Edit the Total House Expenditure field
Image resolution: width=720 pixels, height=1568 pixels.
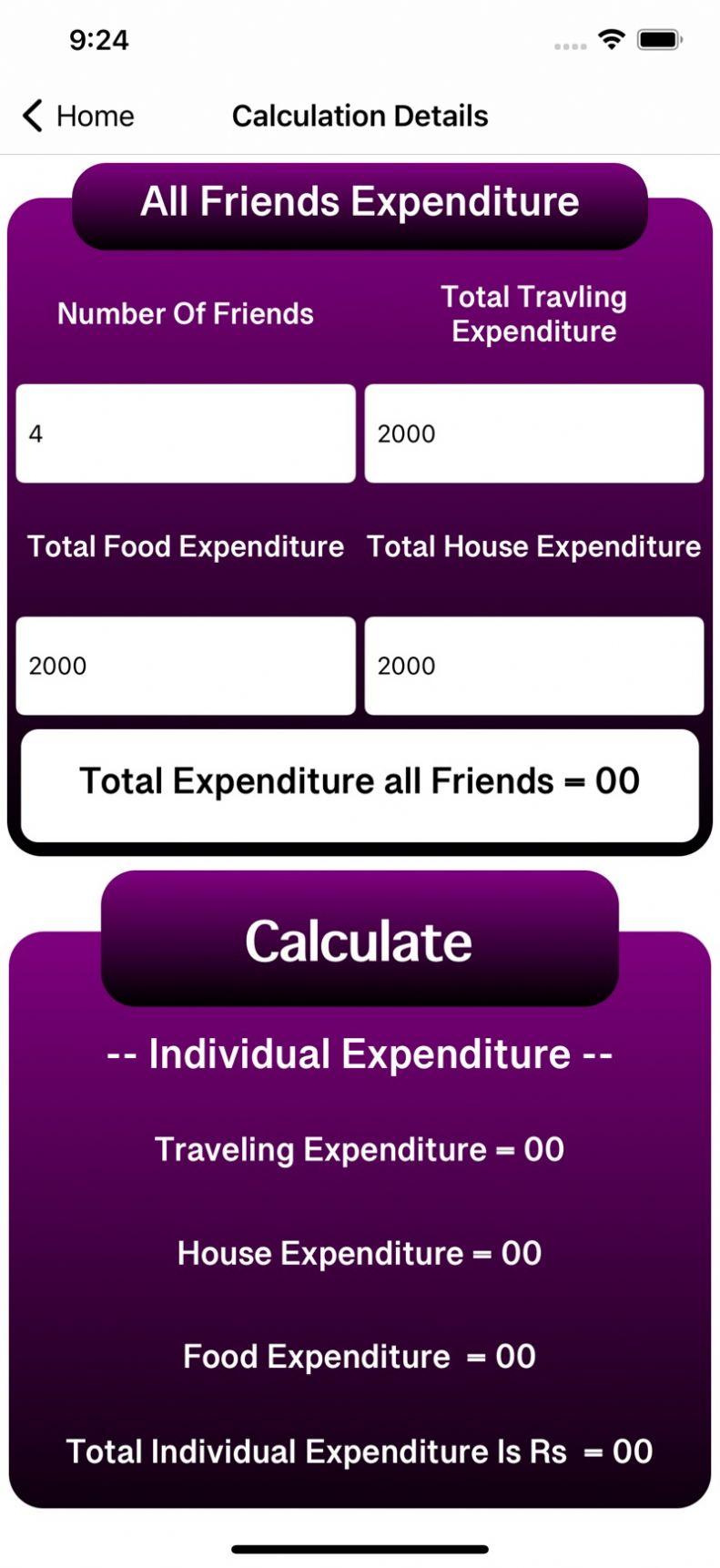(x=533, y=666)
